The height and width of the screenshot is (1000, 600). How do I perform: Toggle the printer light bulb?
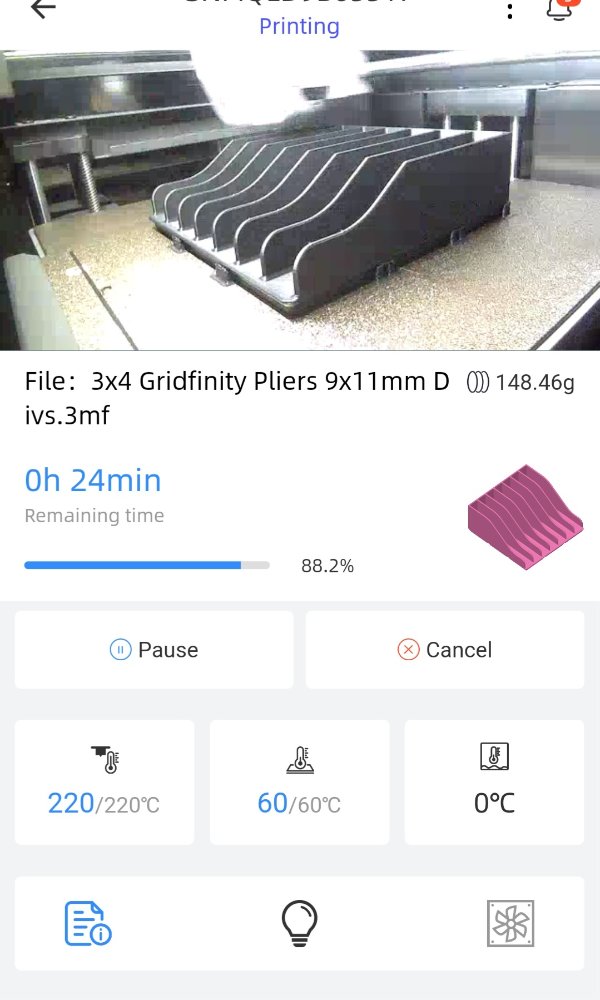pos(299,923)
